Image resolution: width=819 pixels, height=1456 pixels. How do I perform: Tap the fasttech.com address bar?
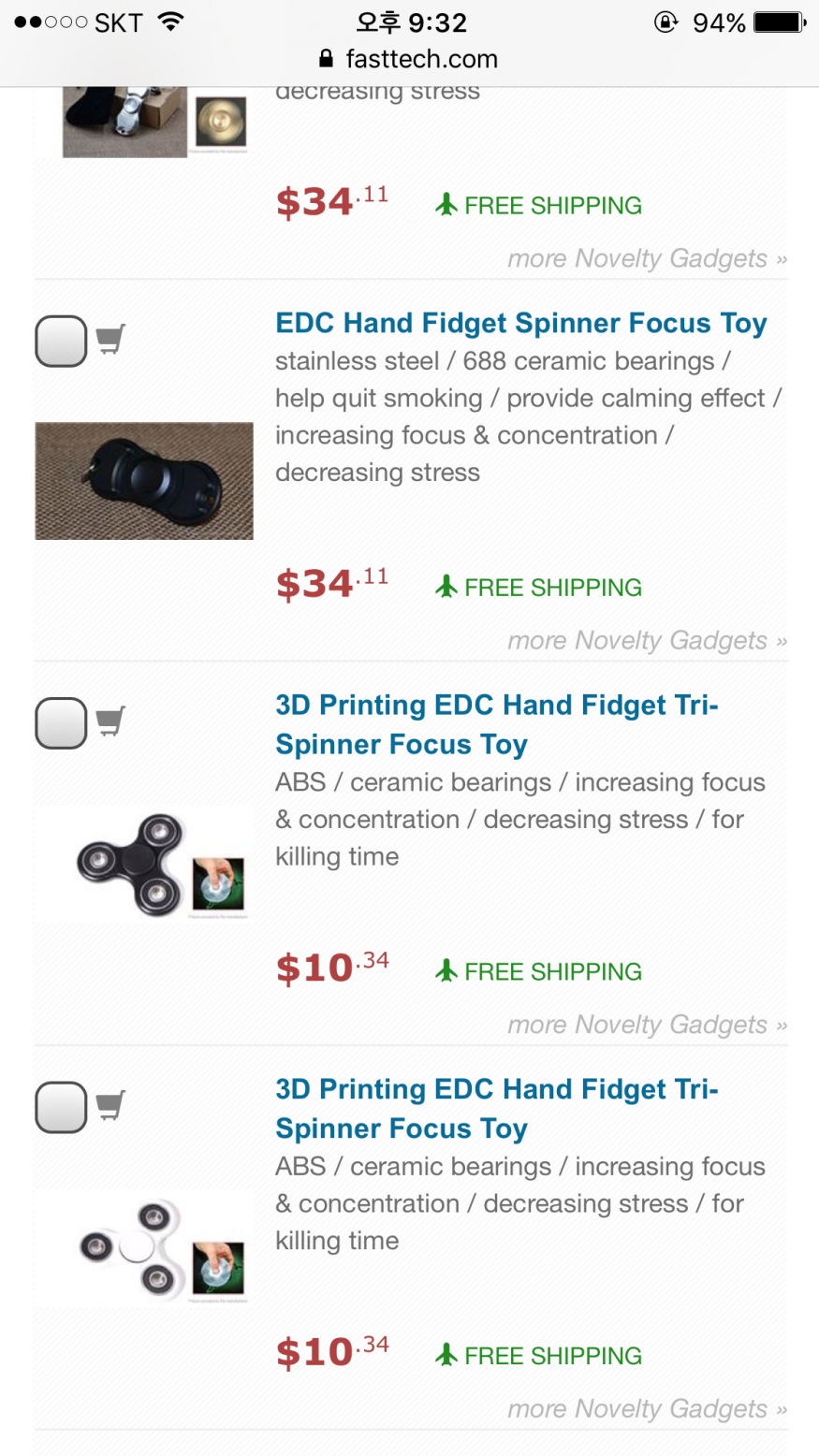pos(409,59)
